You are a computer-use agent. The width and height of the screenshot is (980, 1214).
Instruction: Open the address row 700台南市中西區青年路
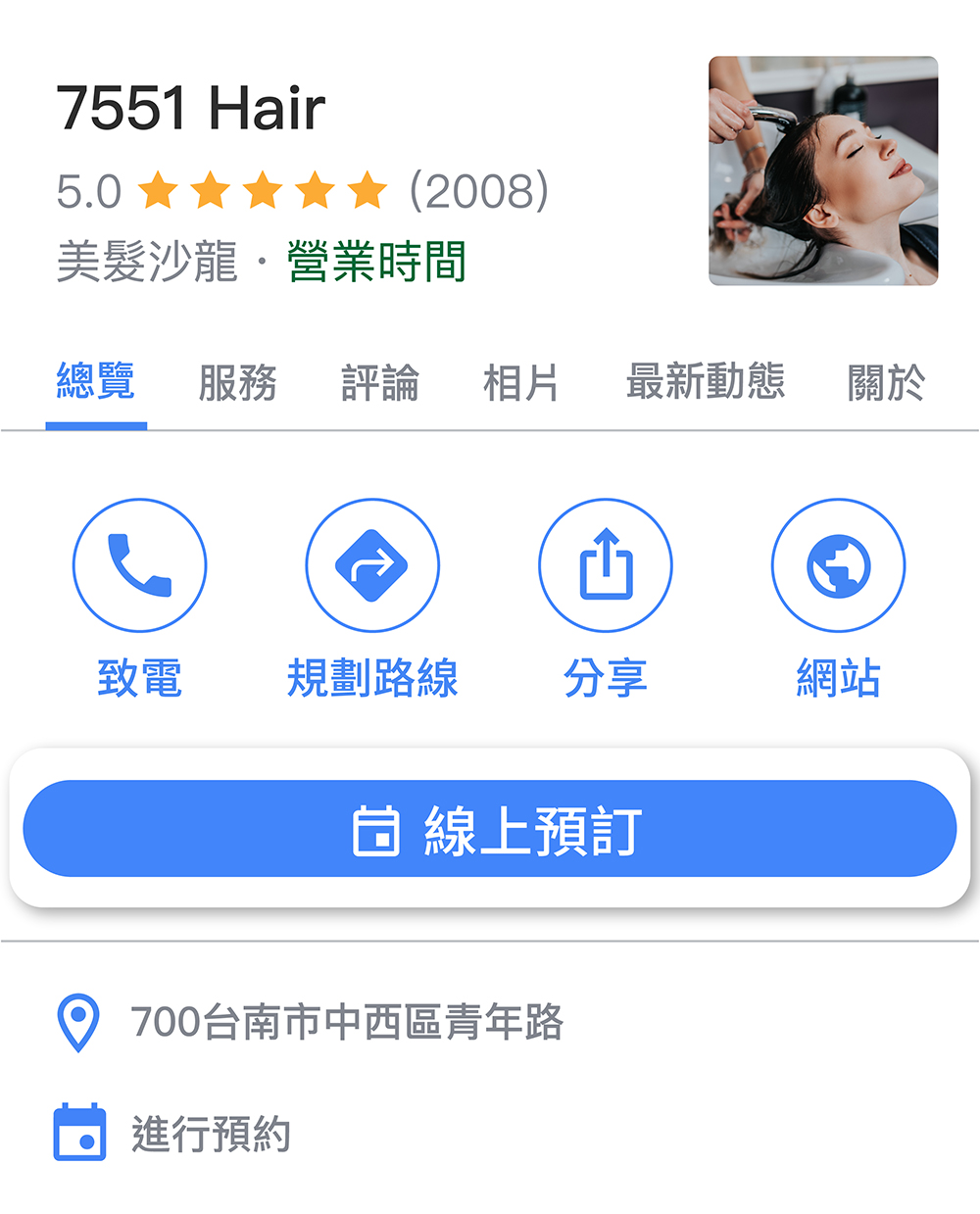(347, 1022)
